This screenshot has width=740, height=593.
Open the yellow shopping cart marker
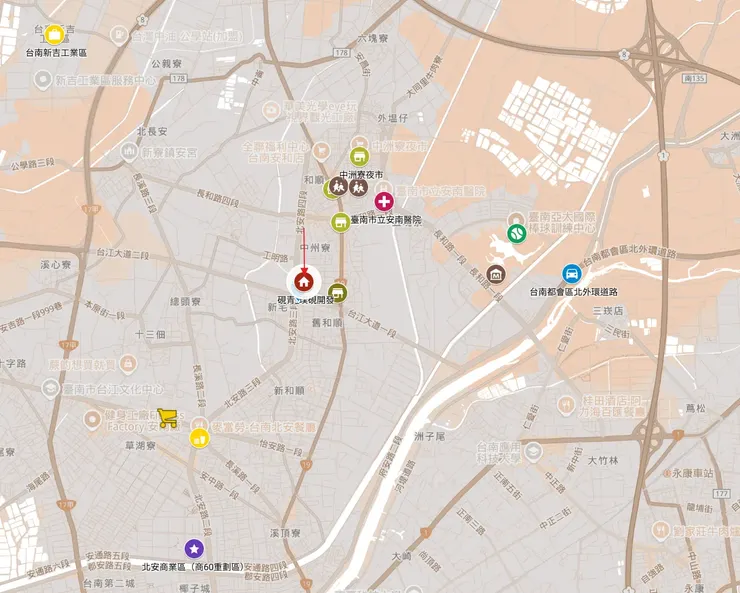pos(168,418)
